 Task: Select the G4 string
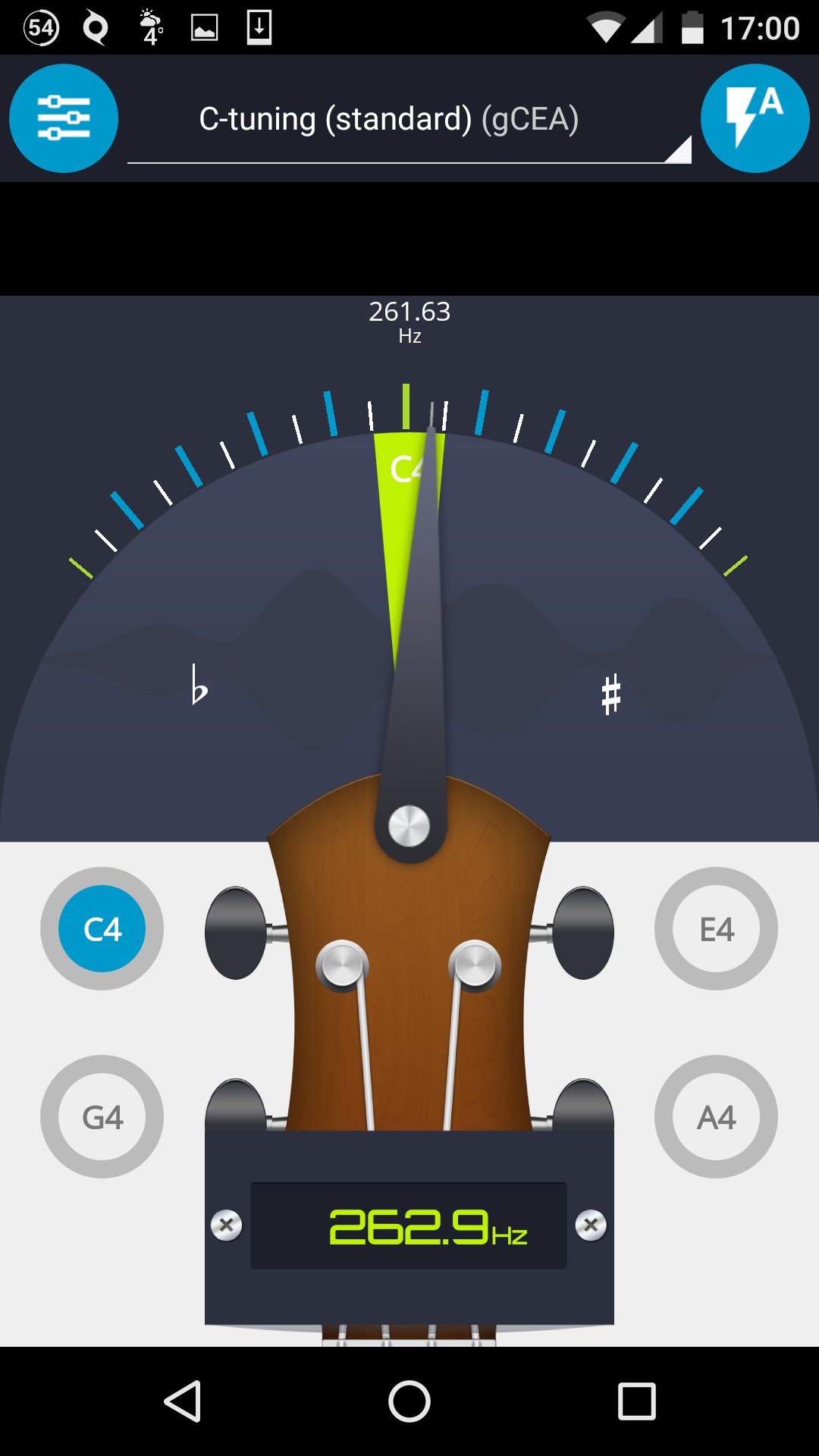pos(104,1116)
